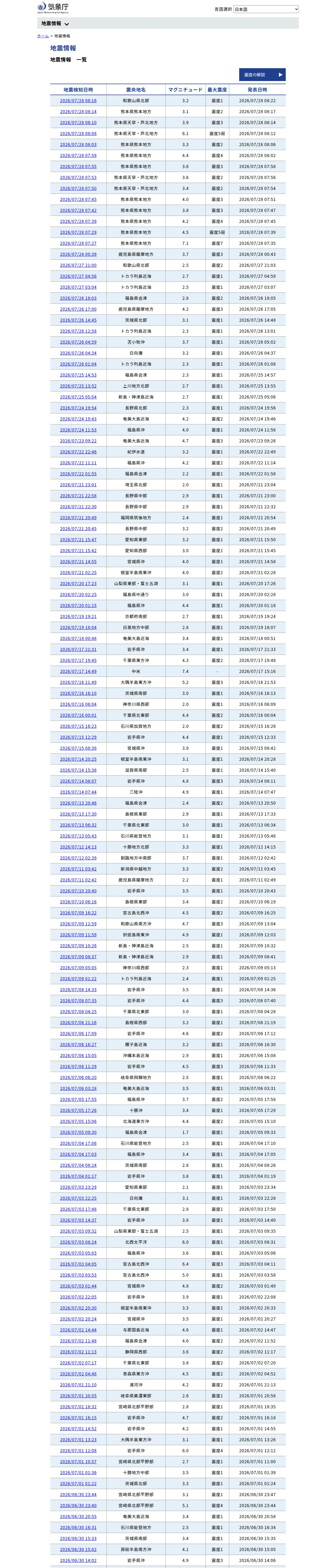The width and height of the screenshot is (336, 1568).
Task: Open the 2026/07/05 09:30 earthquake entry
Action: pos(78,1132)
